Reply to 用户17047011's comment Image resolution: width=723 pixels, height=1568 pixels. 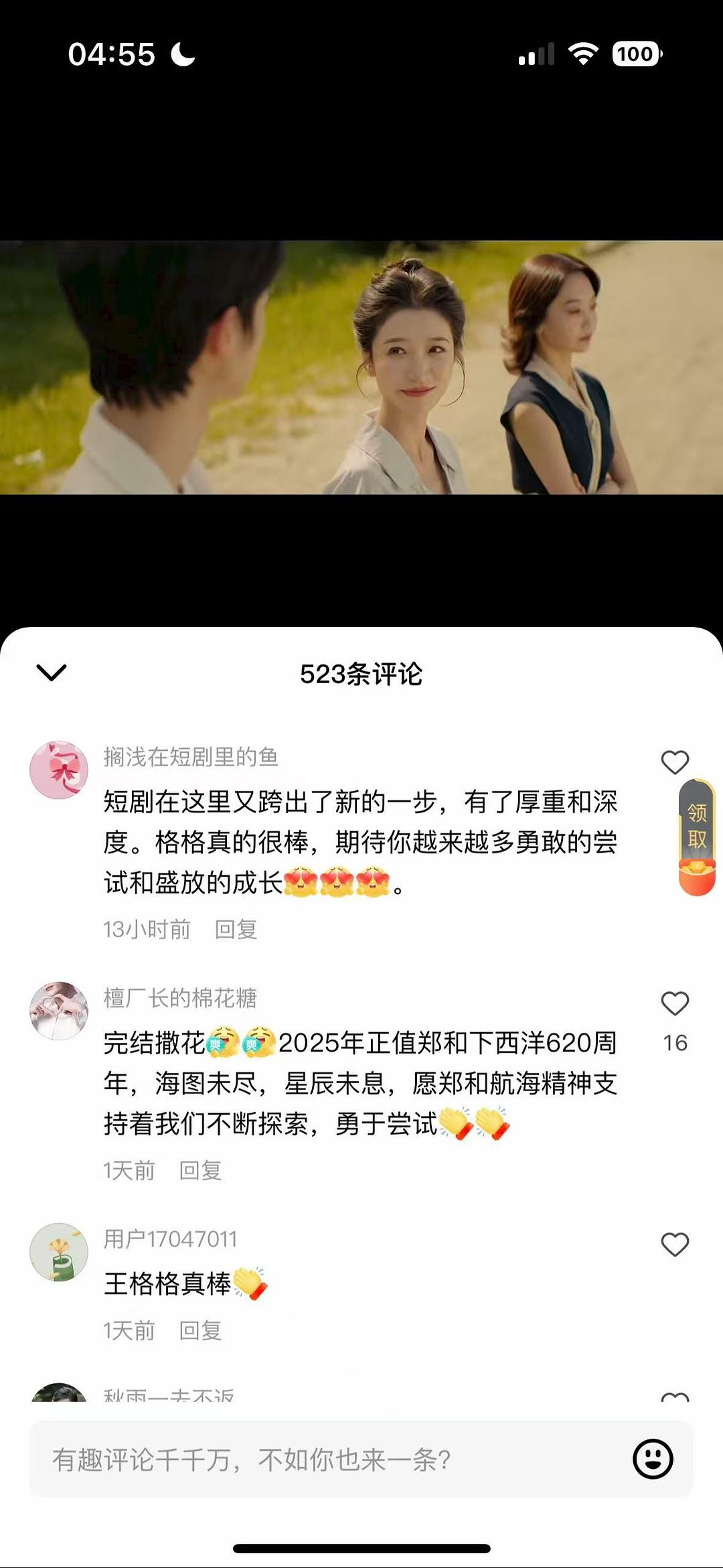point(200,1331)
